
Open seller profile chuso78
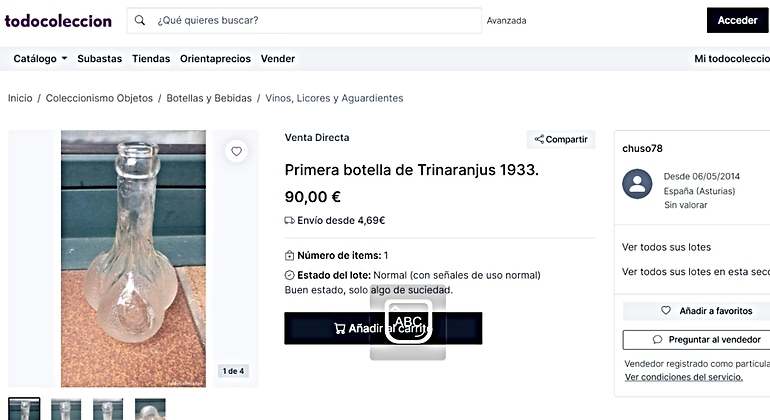click(642, 148)
